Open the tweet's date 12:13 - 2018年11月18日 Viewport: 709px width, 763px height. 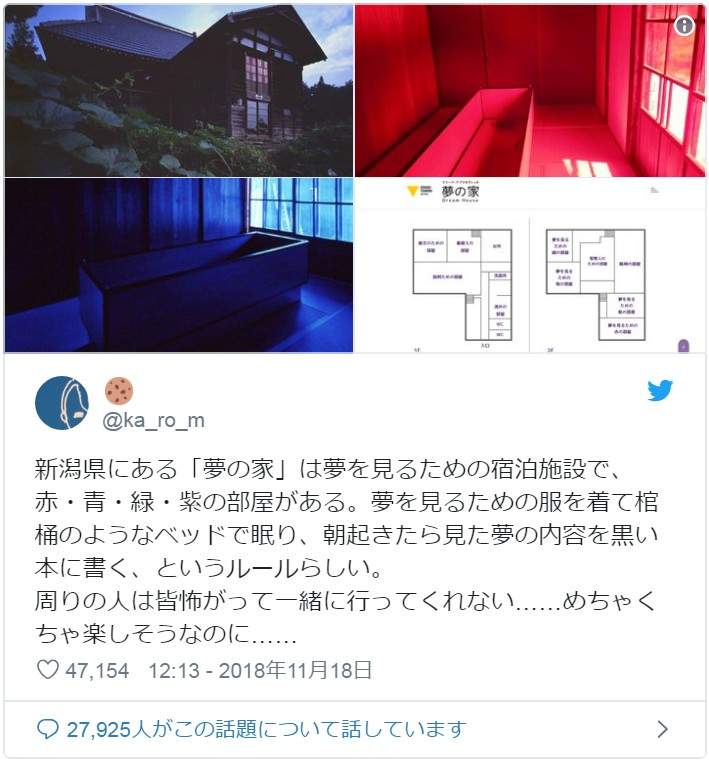[x=260, y=670]
